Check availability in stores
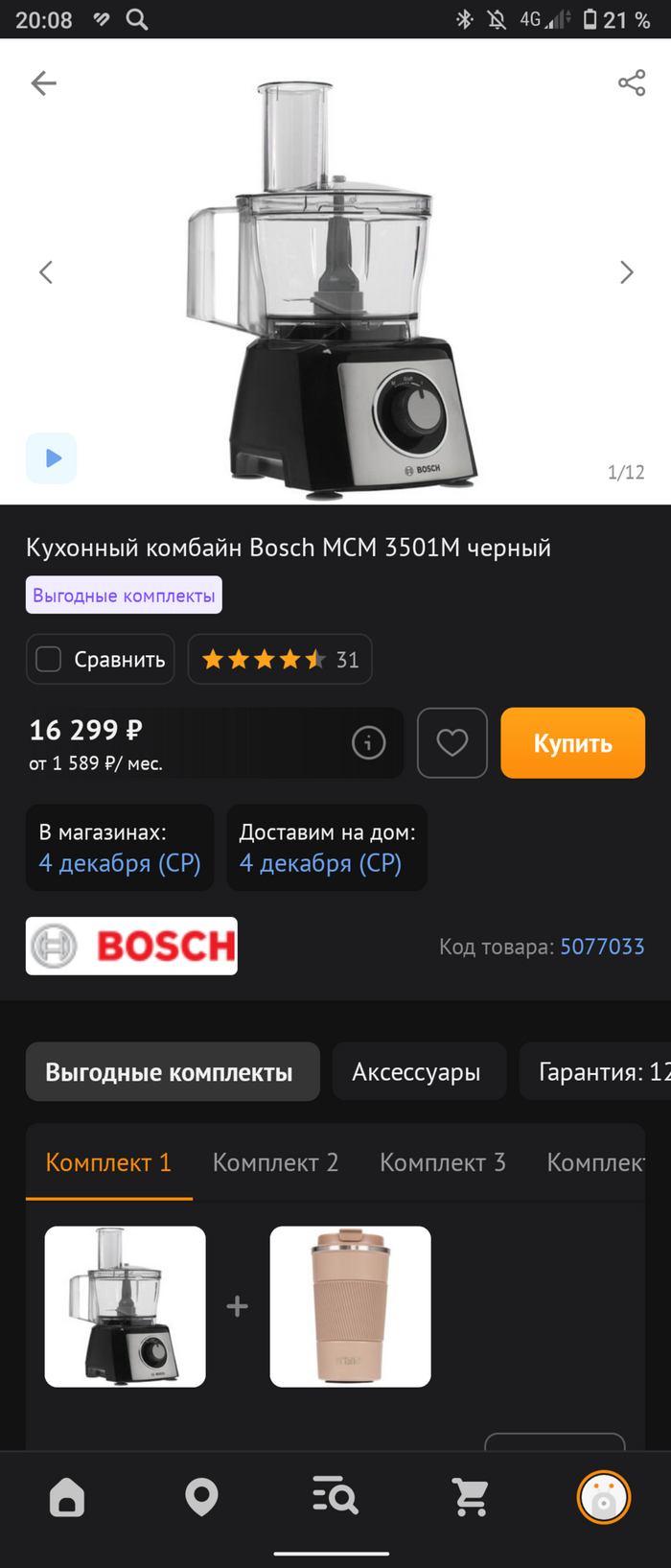This screenshot has width=671, height=1568. click(120, 848)
